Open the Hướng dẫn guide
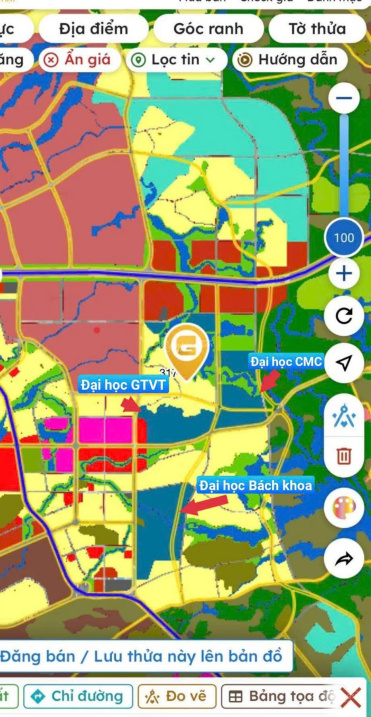This screenshot has height=717, width=371. tap(290, 60)
